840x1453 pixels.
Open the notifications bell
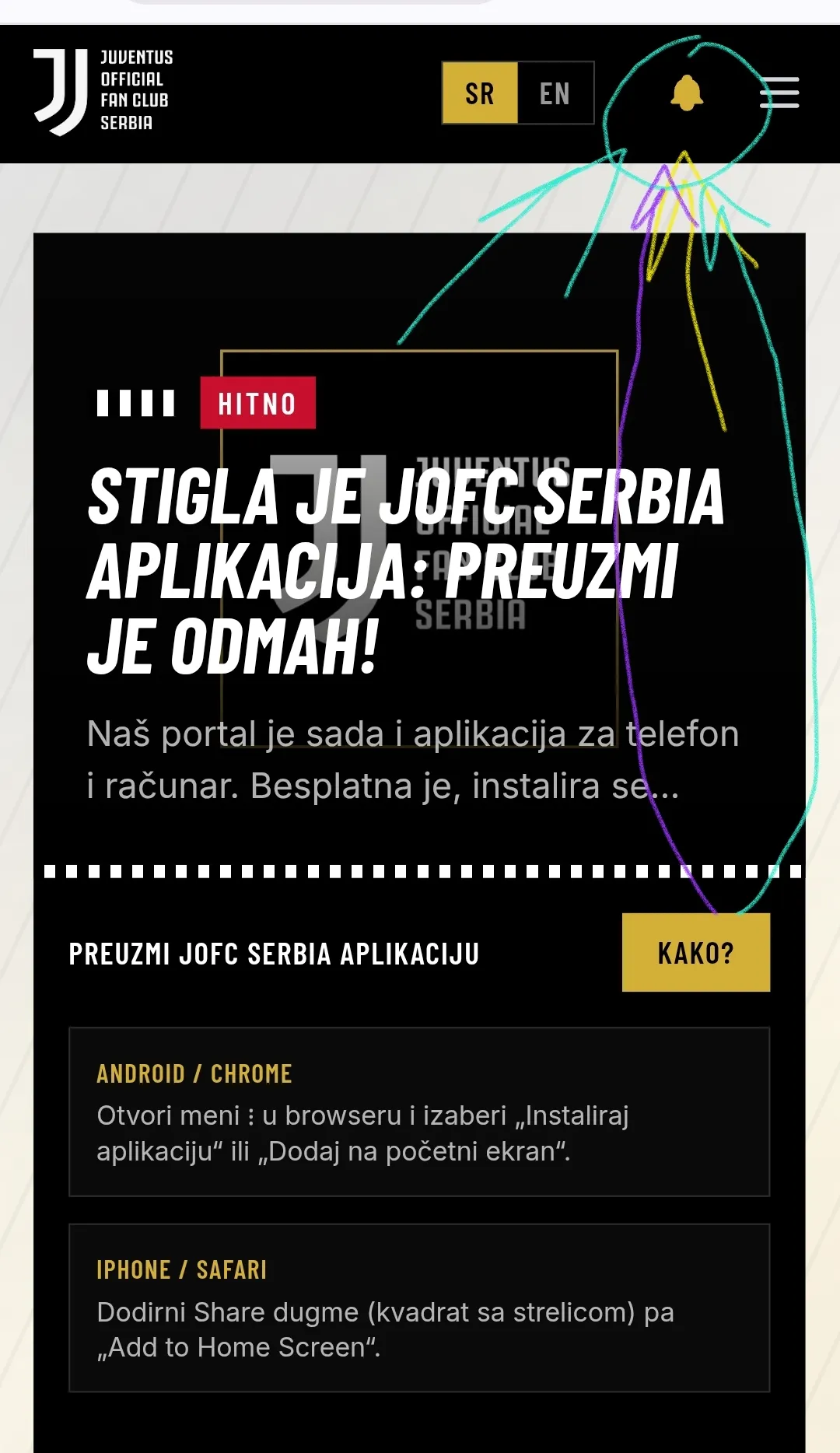pos(687,93)
